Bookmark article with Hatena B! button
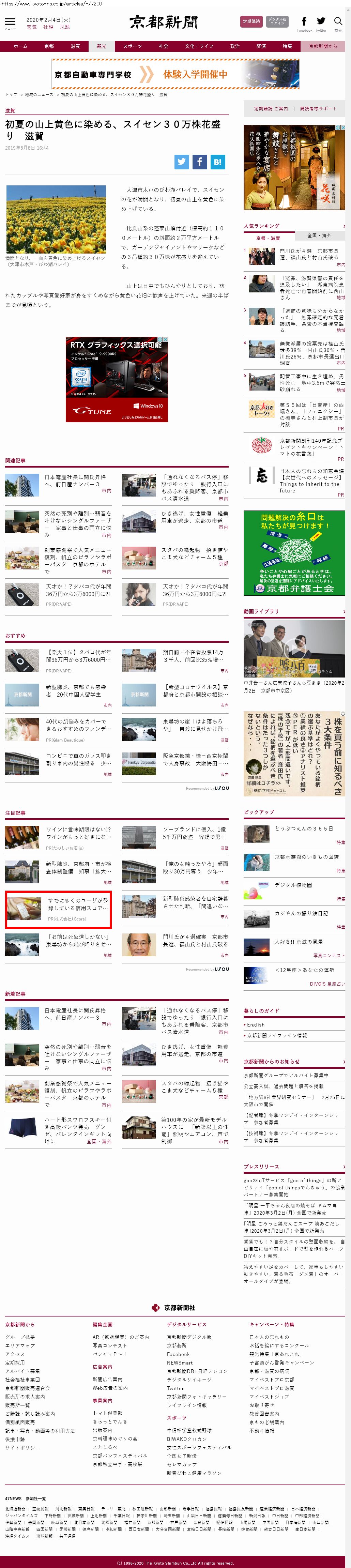The image size is (351, 1568). point(218,162)
